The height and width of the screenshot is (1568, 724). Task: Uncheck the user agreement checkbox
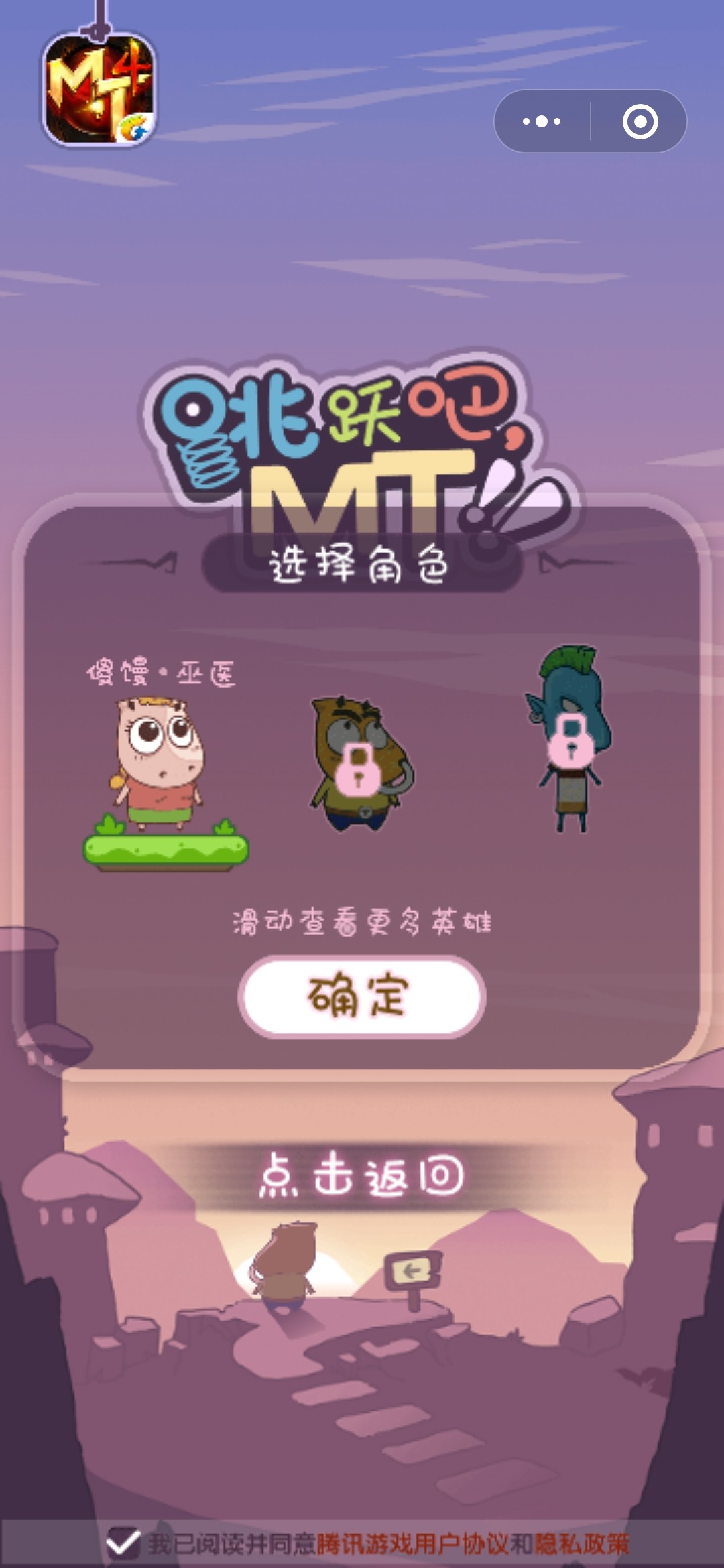click(123, 1543)
